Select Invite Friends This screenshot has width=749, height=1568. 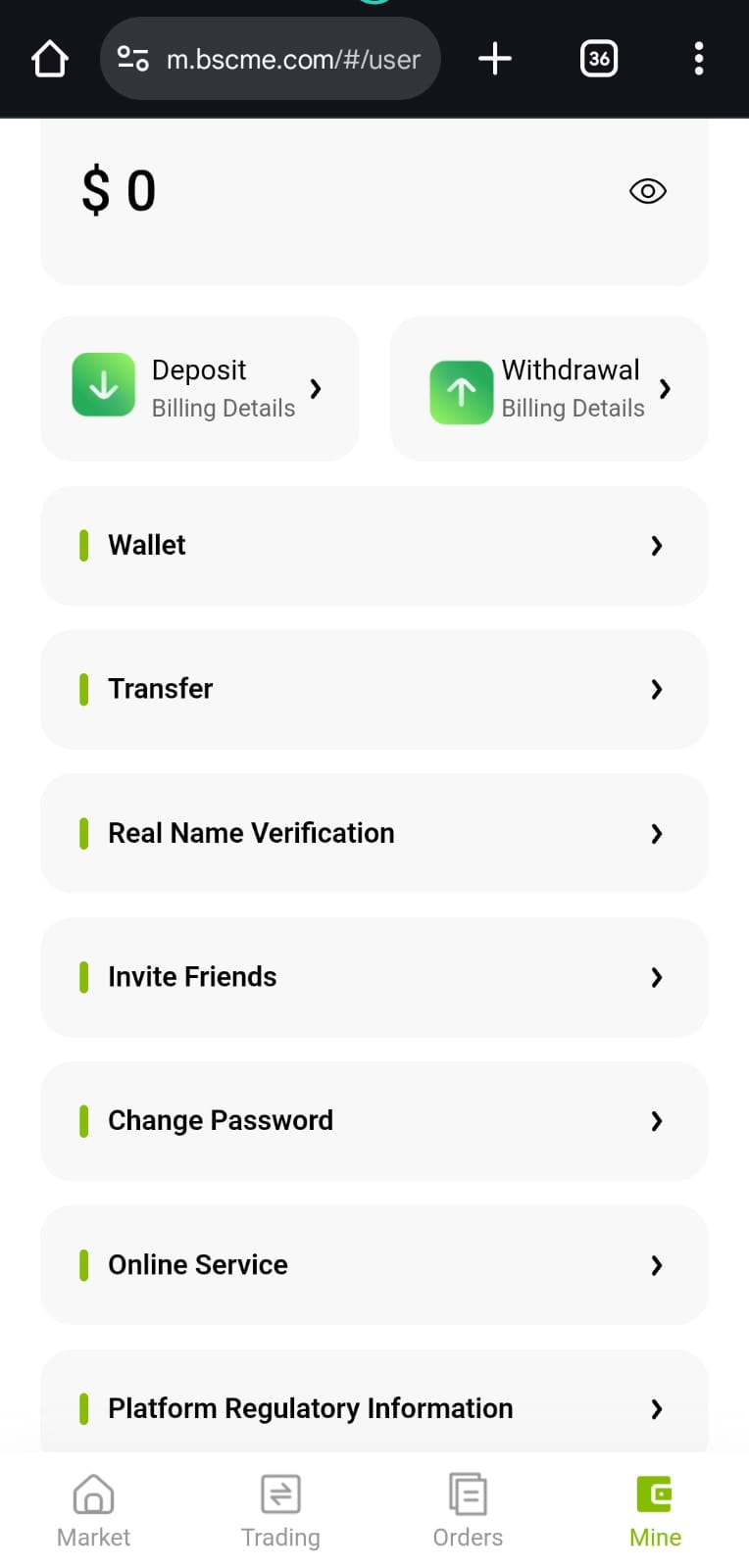tap(374, 977)
